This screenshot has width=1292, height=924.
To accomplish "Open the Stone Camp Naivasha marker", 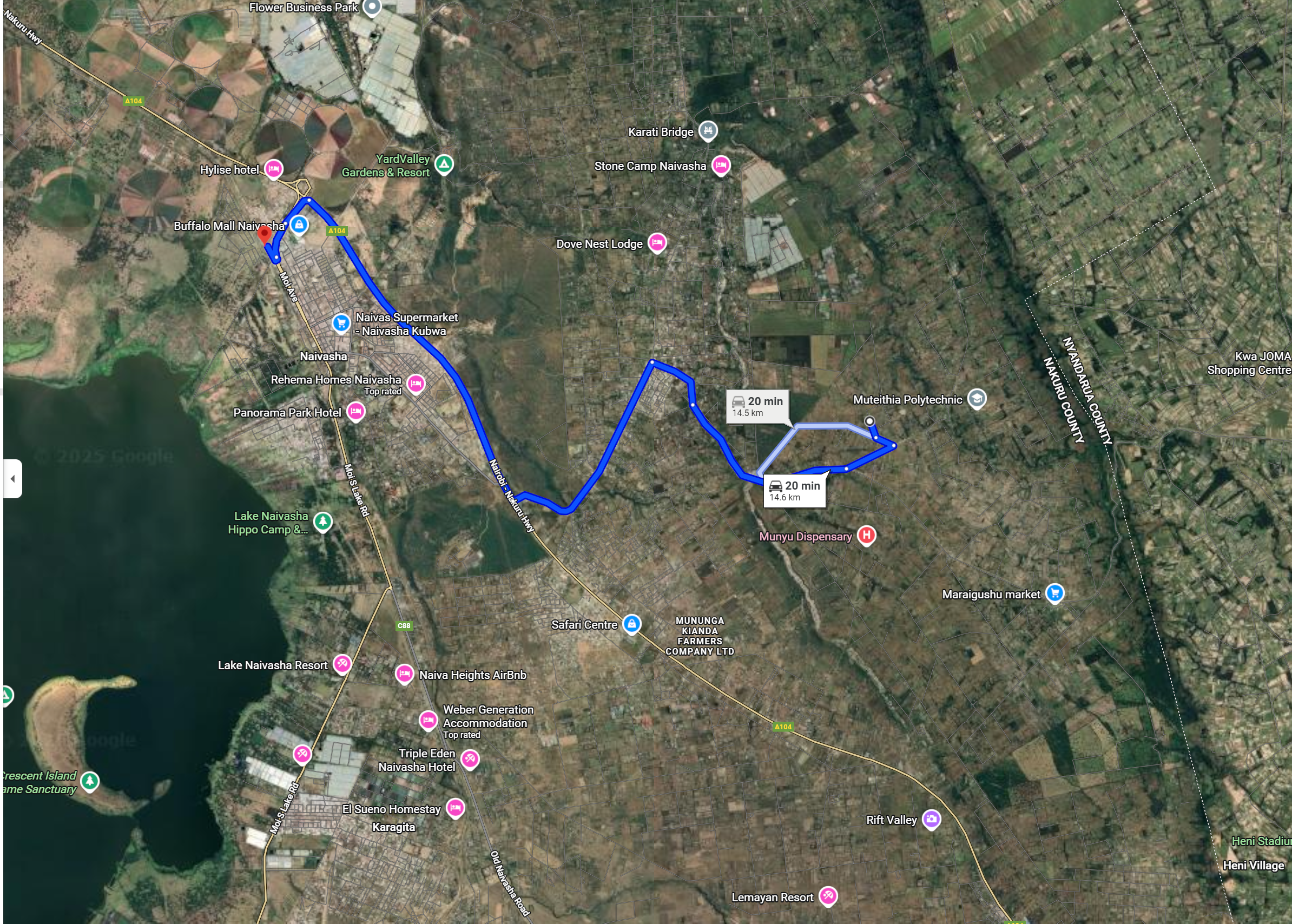I will 721,166.
